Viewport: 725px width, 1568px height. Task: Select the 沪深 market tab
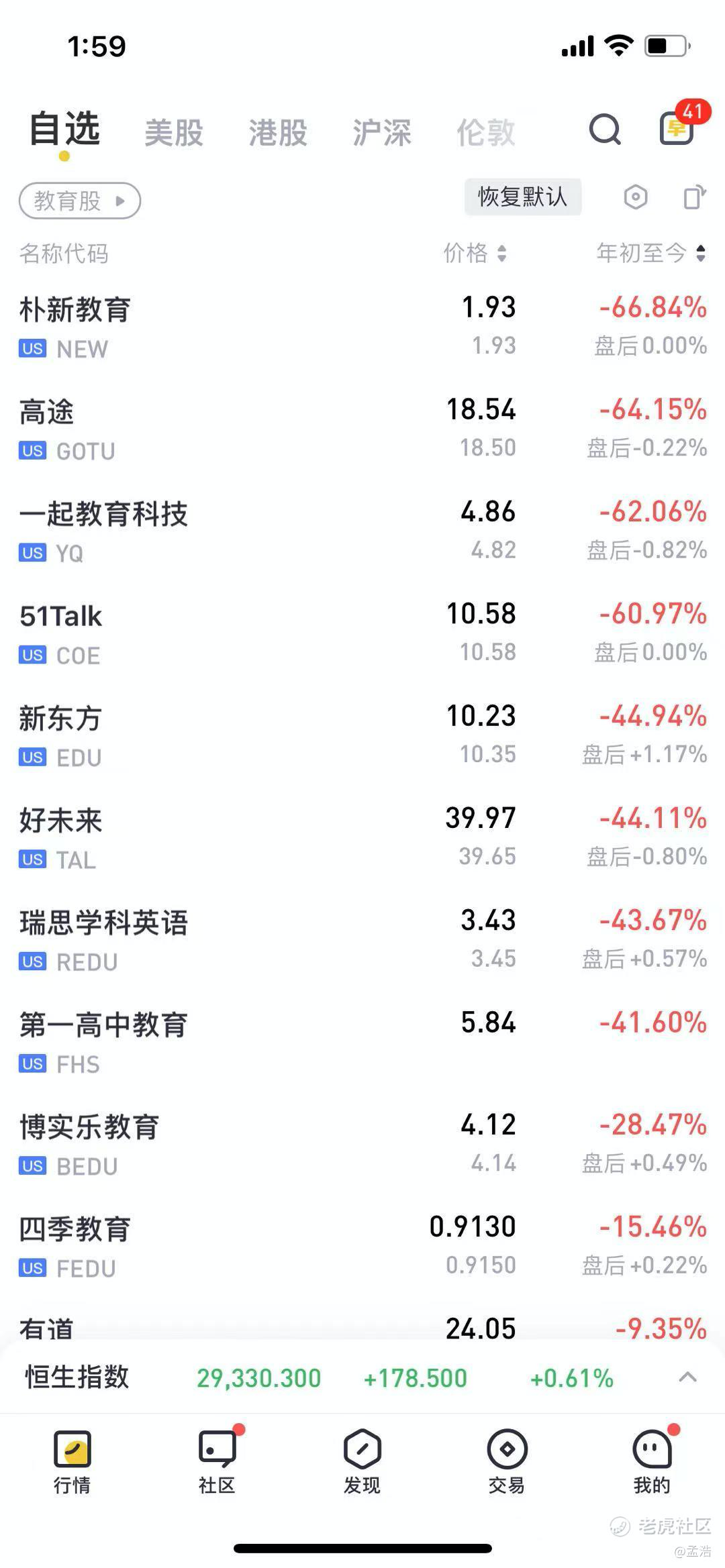383,132
